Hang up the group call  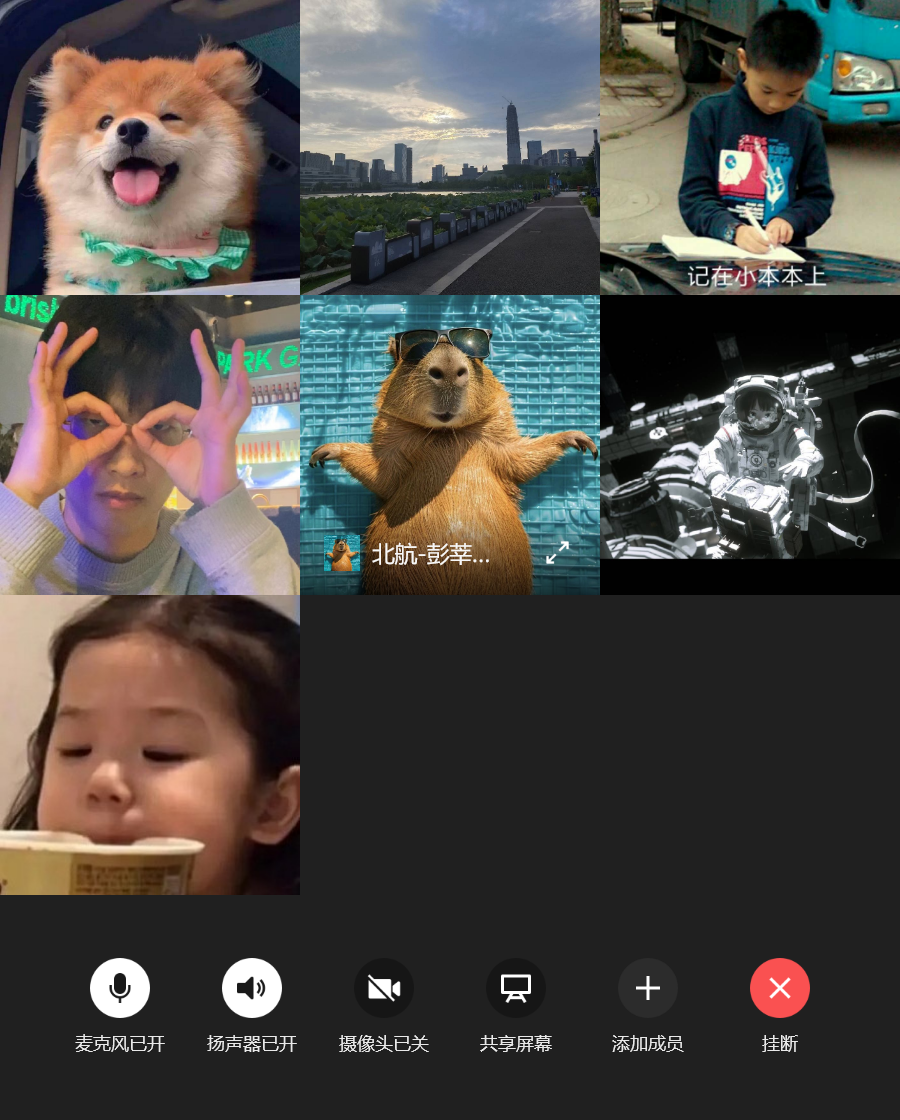(780, 988)
